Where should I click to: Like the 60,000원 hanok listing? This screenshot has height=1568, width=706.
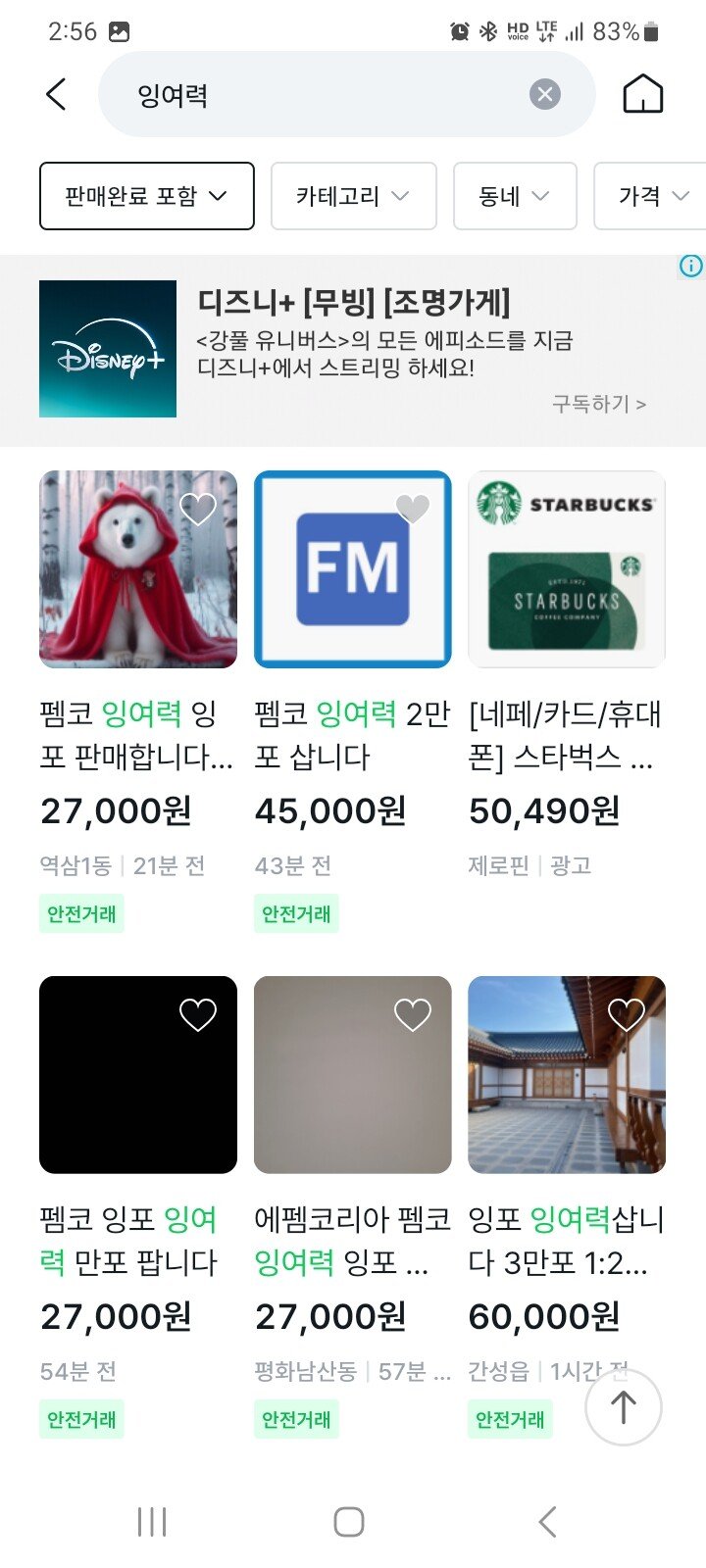point(627,1015)
